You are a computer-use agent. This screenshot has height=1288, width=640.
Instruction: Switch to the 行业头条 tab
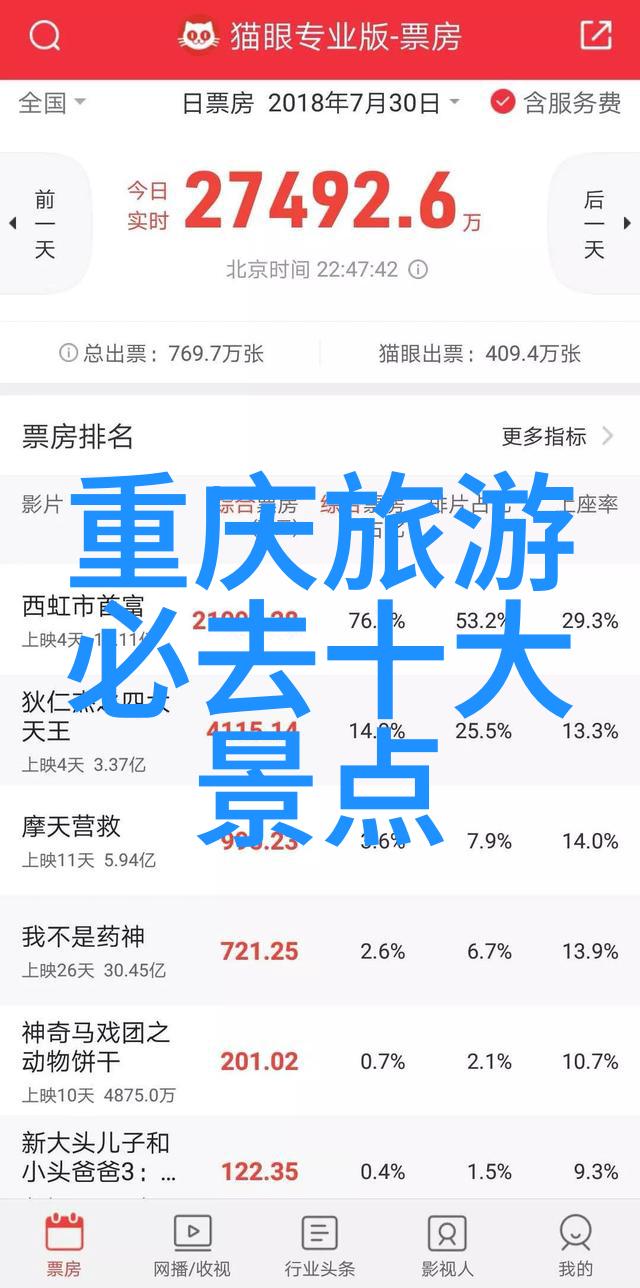(x=319, y=1246)
